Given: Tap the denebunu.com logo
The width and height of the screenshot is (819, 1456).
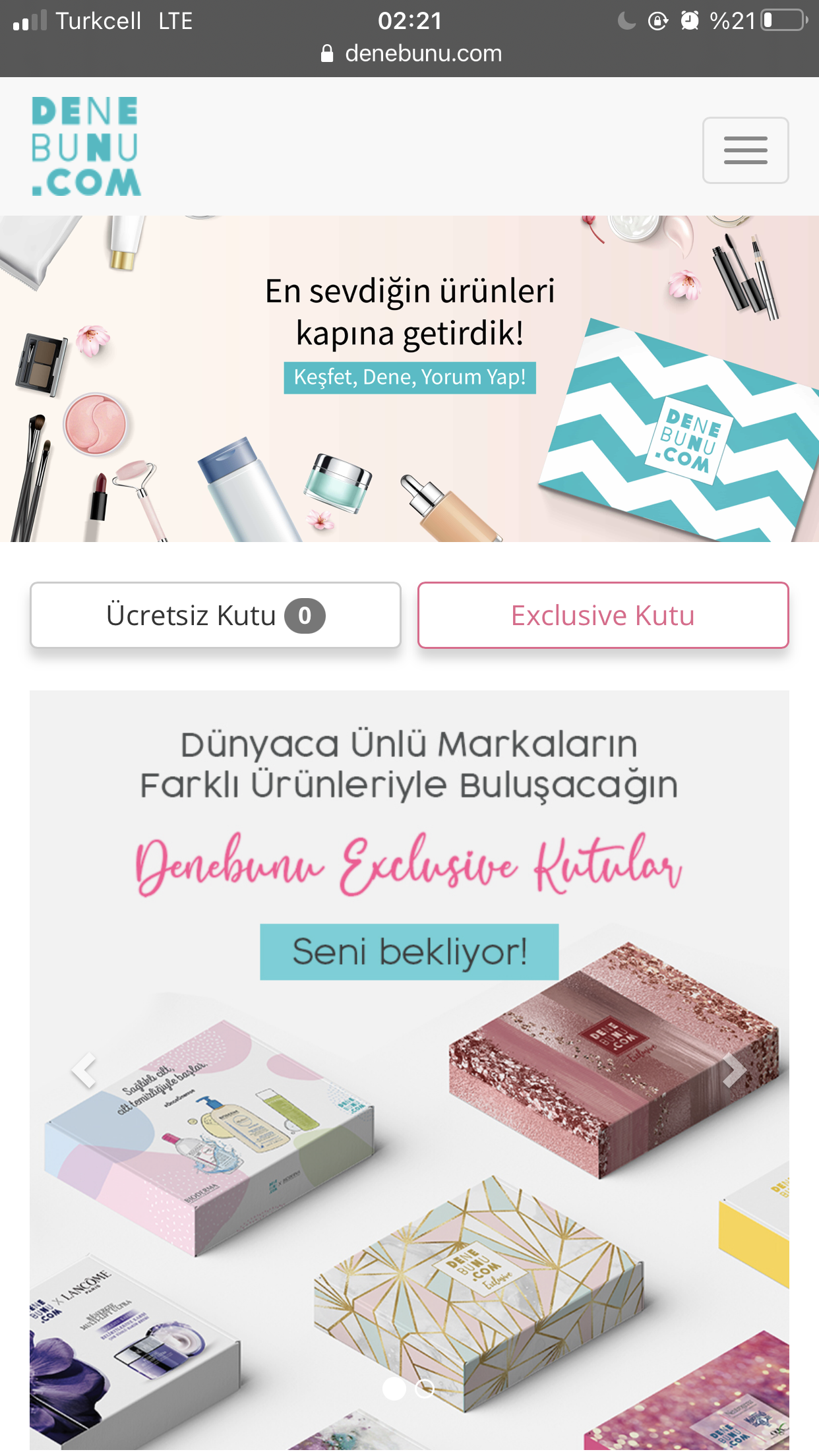Looking at the screenshot, I should tap(86, 146).
